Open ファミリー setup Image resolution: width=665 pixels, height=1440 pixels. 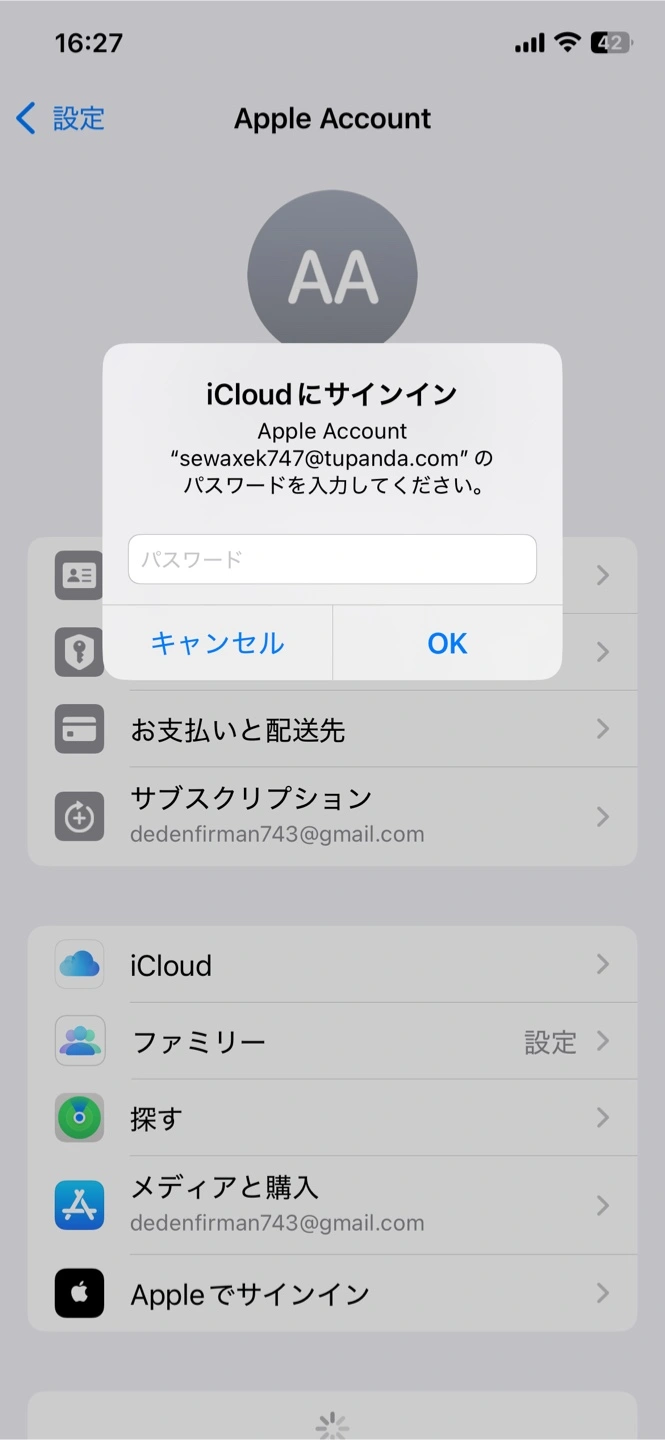point(332,1041)
